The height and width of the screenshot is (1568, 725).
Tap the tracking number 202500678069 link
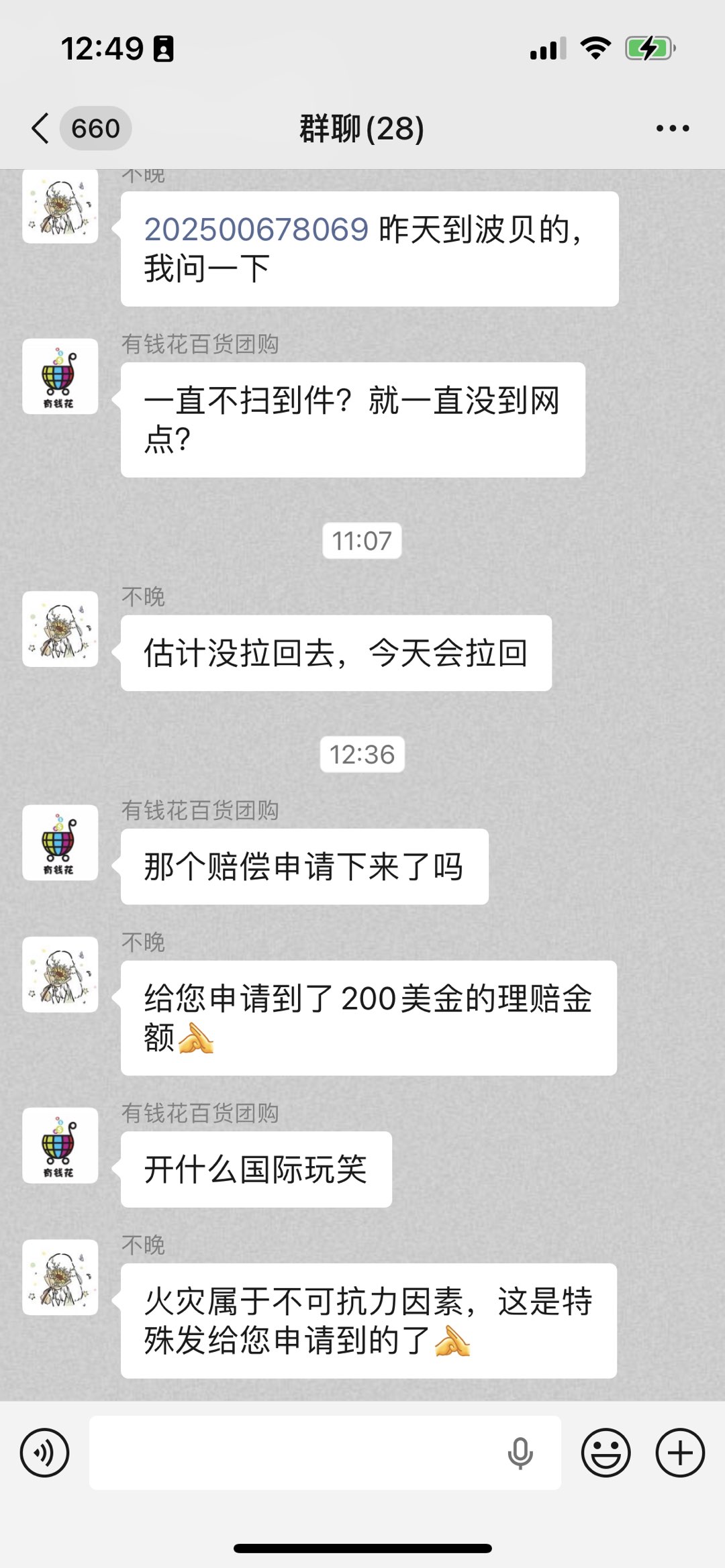[x=256, y=230]
